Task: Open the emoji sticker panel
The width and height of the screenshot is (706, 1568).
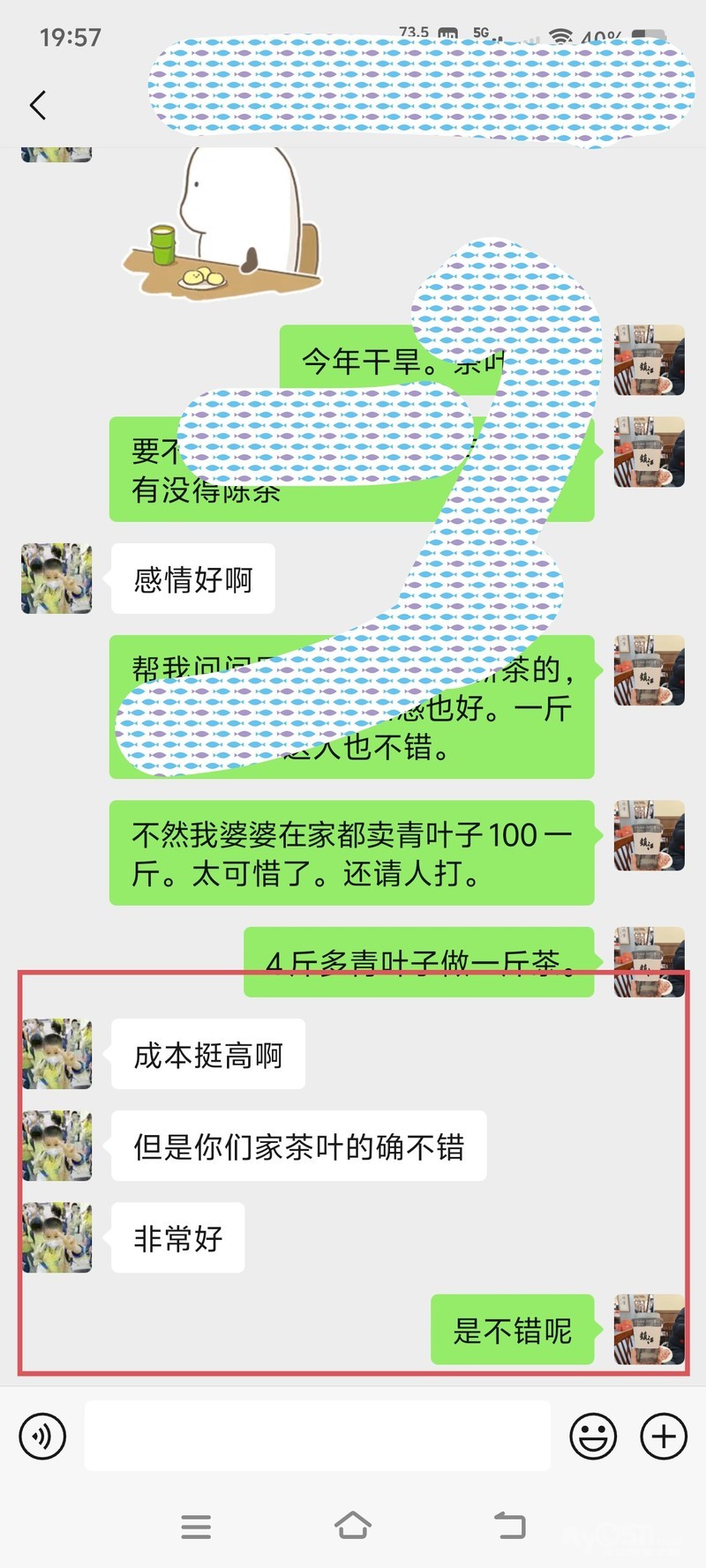Action: (593, 1437)
